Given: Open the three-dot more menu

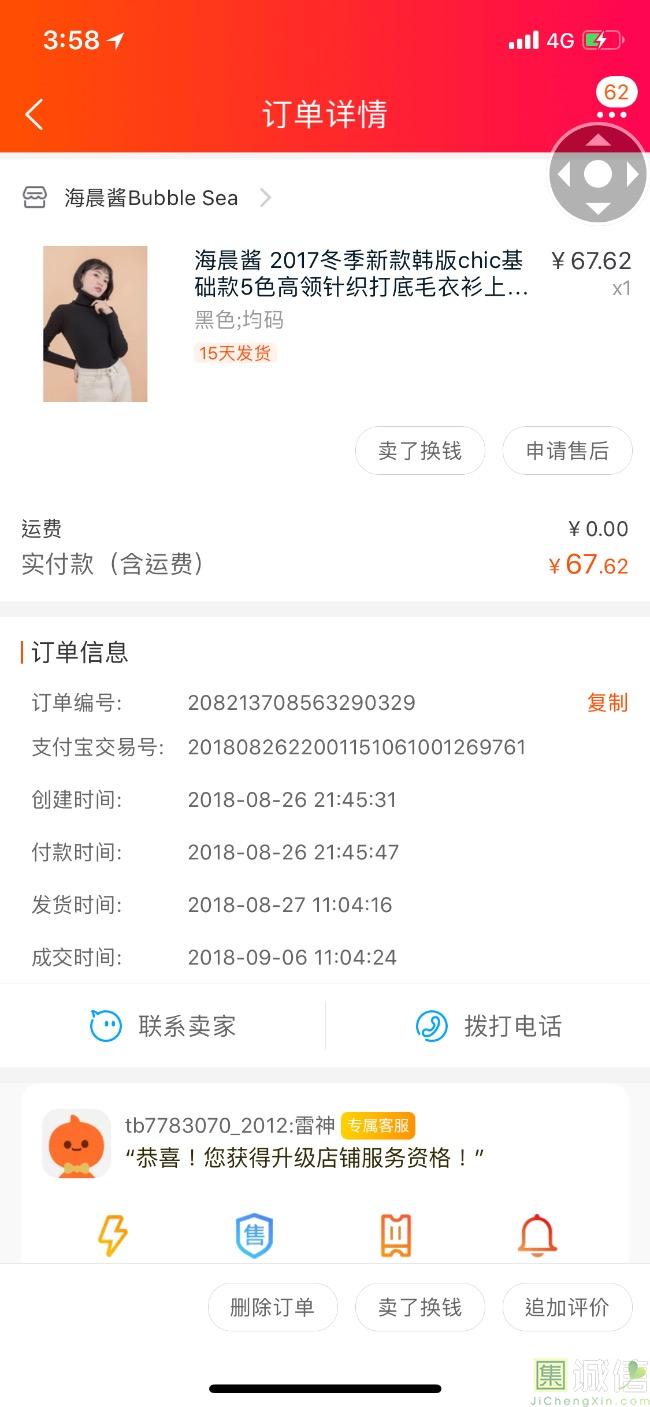Looking at the screenshot, I should (612, 115).
